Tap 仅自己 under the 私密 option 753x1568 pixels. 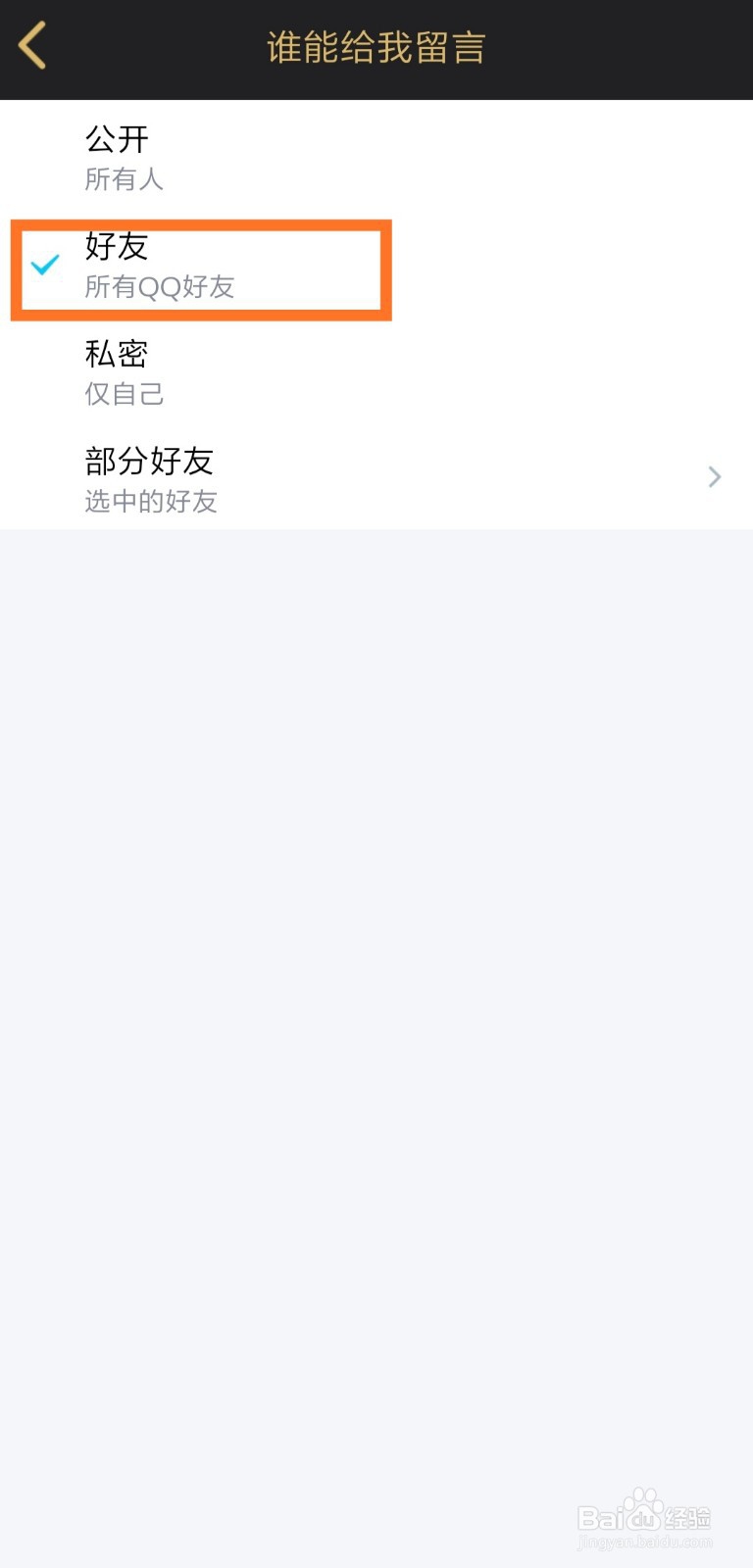(125, 394)
